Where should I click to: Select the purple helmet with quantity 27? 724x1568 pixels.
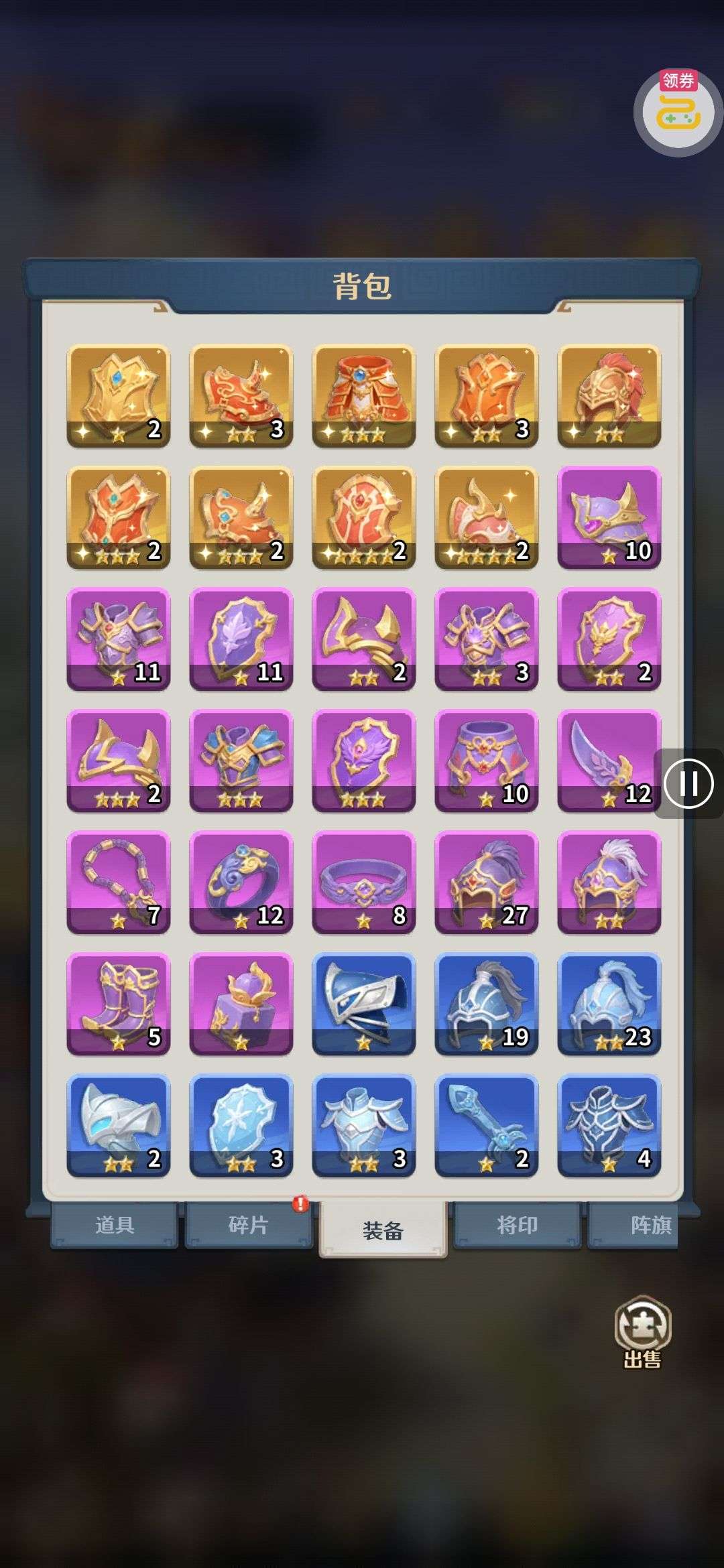click(x=486, y=882)
